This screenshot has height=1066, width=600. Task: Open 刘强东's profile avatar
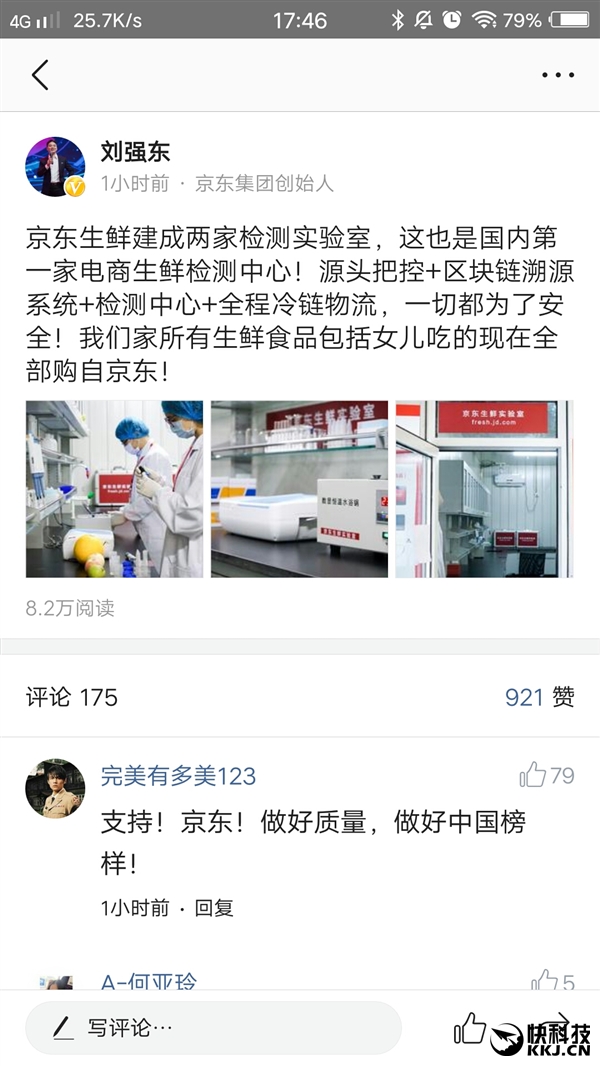click(x=55, y=167)
